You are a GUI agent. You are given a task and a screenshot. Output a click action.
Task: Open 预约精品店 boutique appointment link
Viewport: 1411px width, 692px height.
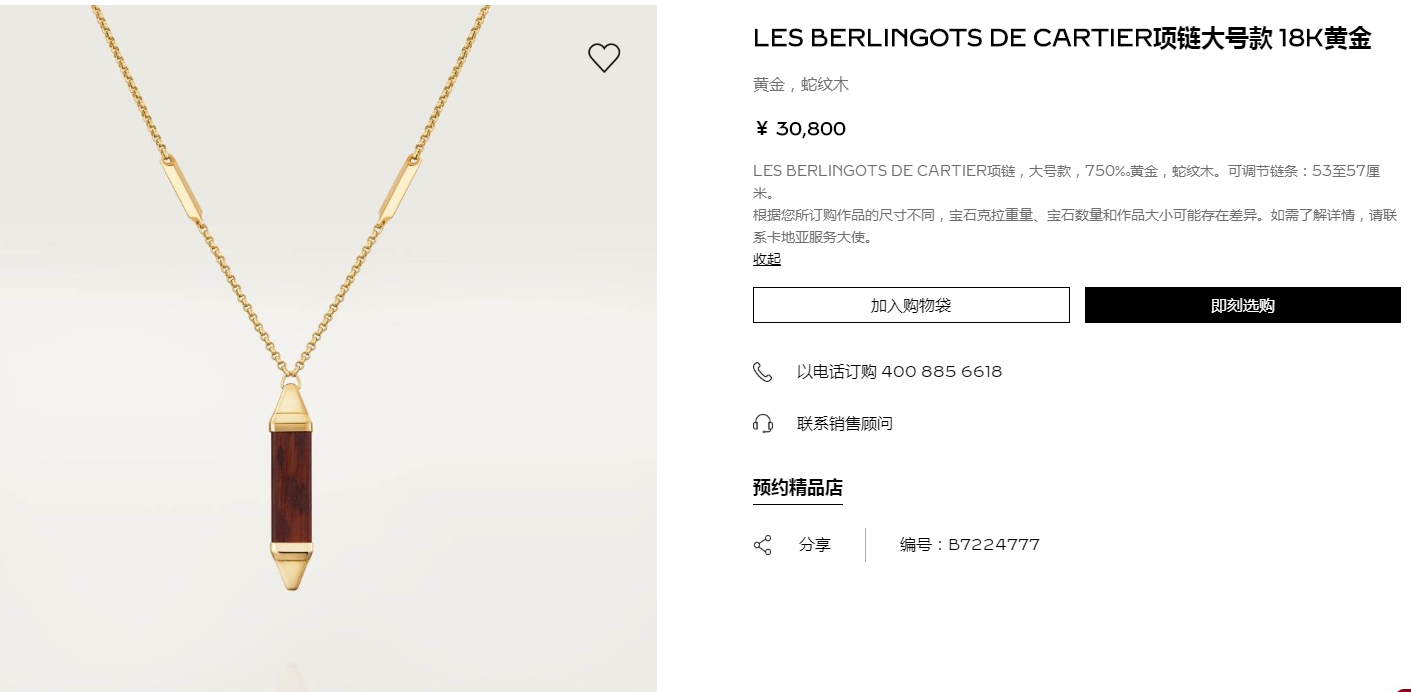[797, 488]
